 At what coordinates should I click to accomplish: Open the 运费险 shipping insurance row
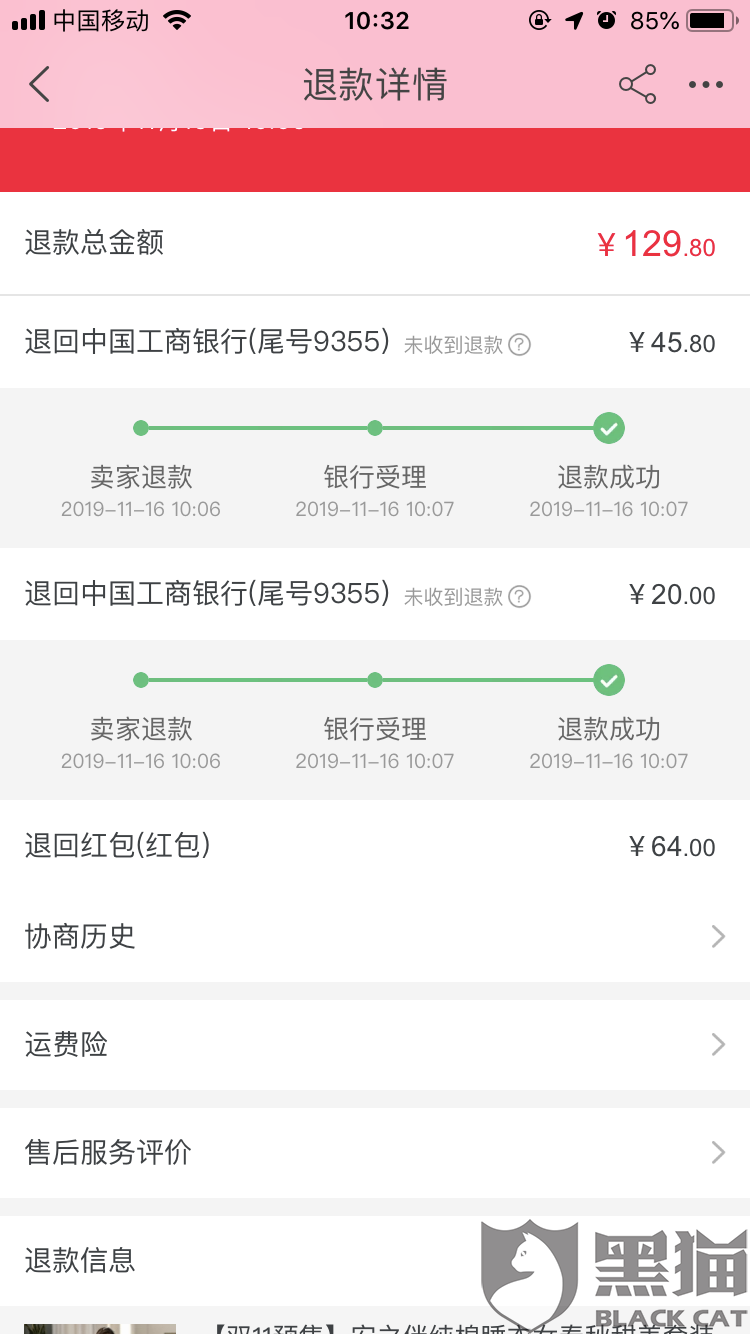[x=375, y=1045]
